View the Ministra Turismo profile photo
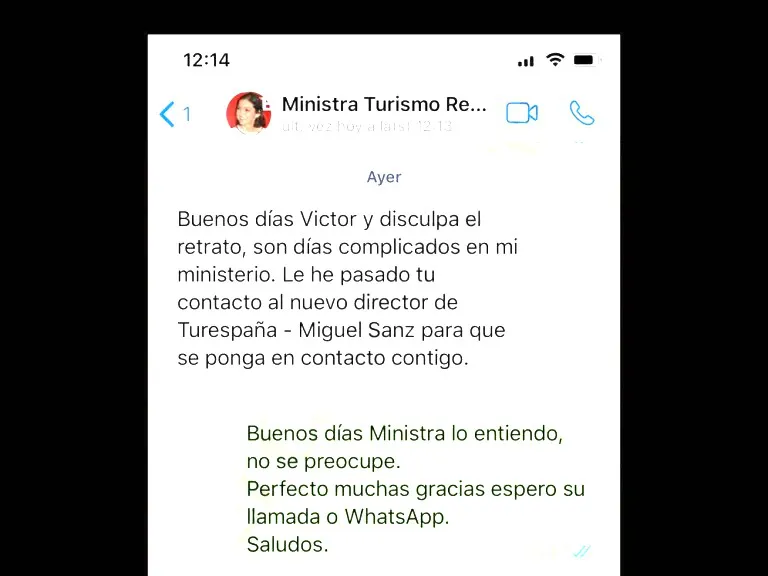The width and height of the screenshot is (768, 576). point(248,113)
